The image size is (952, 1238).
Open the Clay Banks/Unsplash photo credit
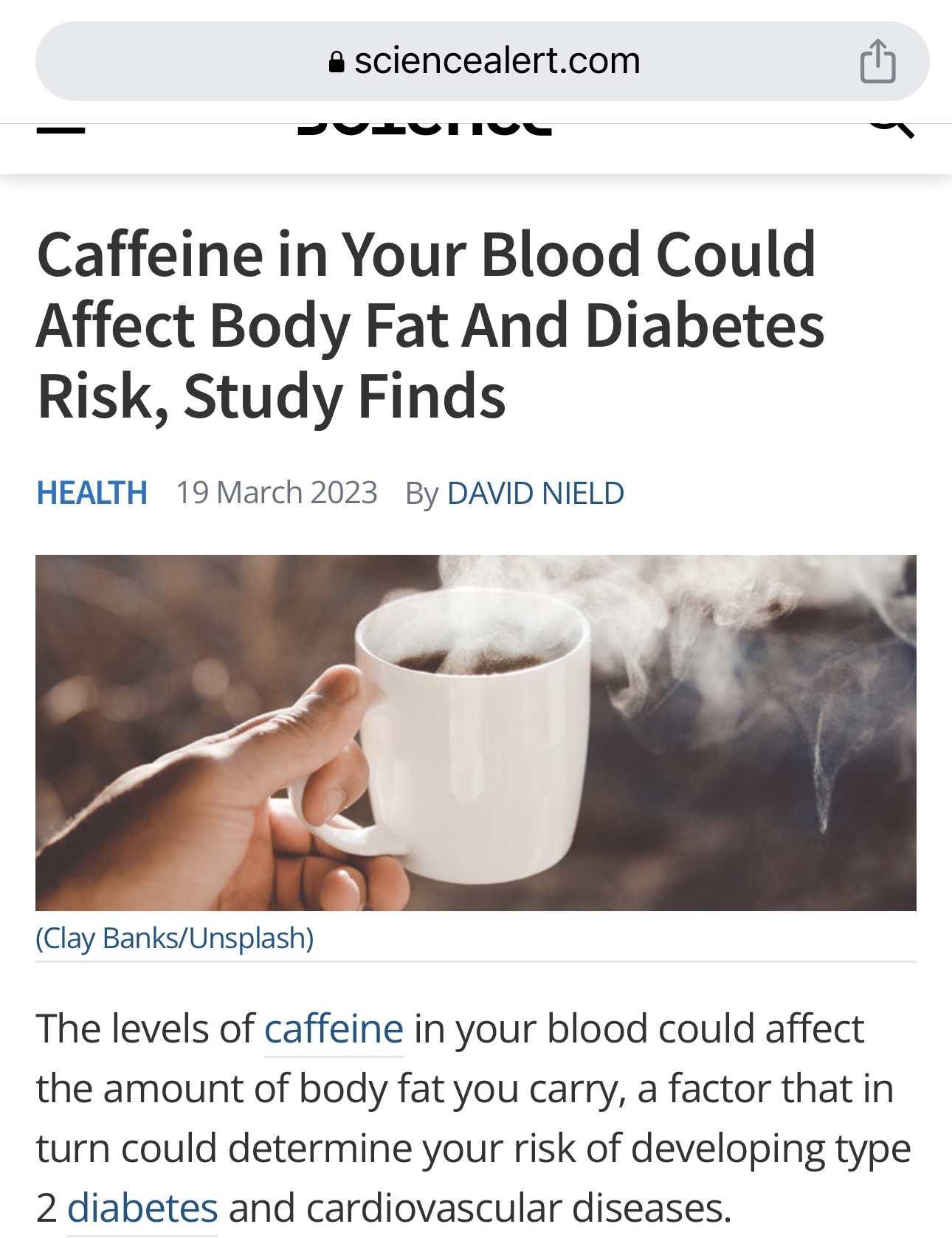(x=175, y=938)
